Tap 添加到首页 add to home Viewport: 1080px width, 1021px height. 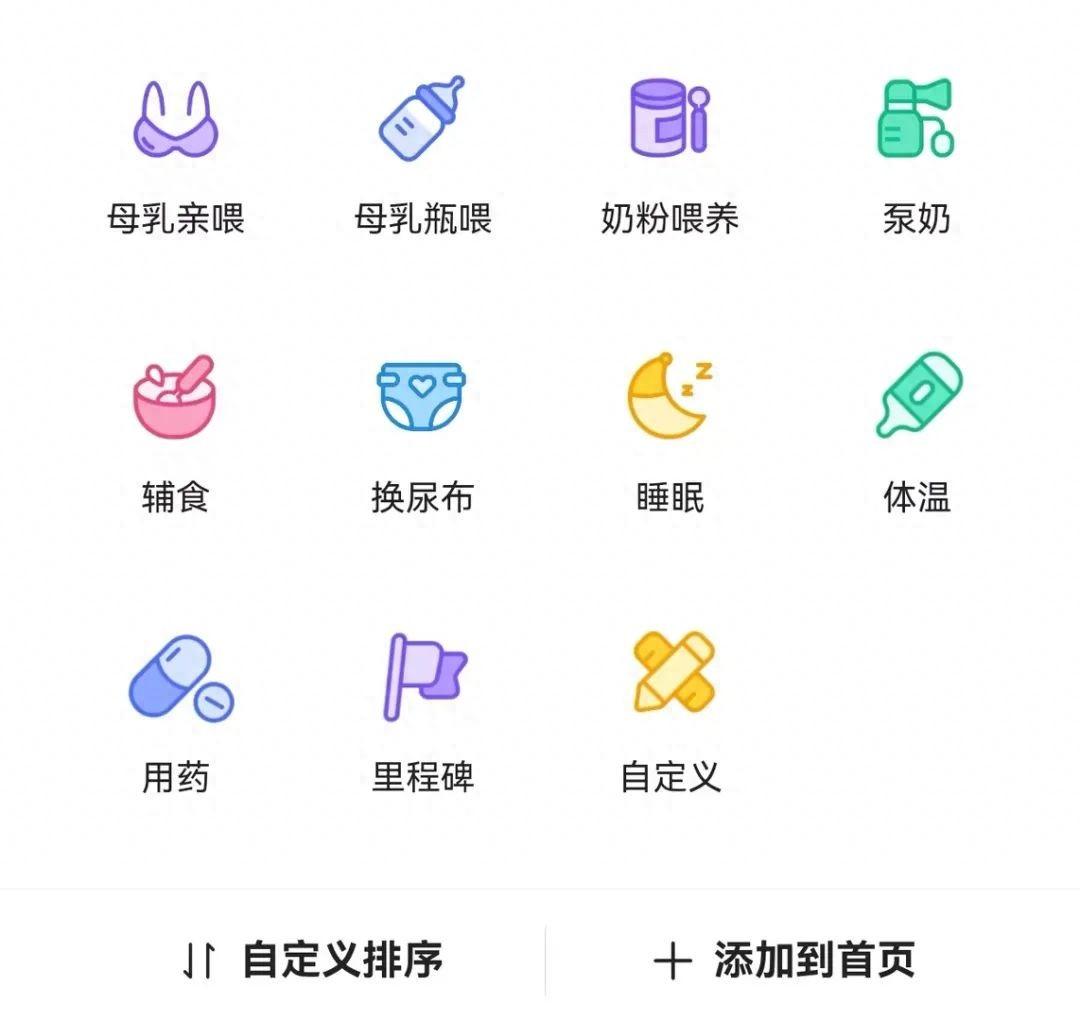coord(784,960)
